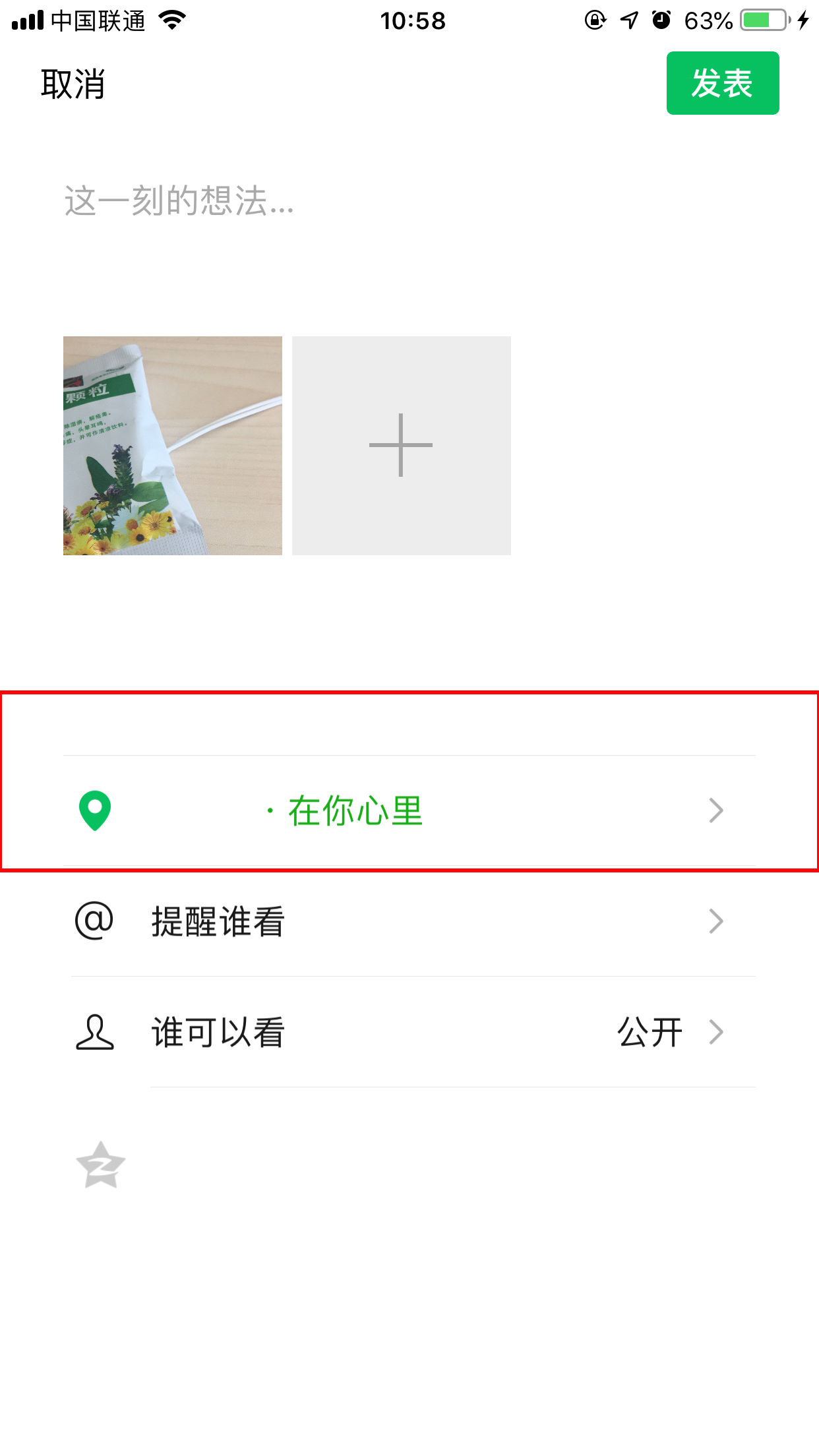This screenshot has height=1456, width=819.
Task: Toggle the Qzone star share icon
Action: [100, 1165]
